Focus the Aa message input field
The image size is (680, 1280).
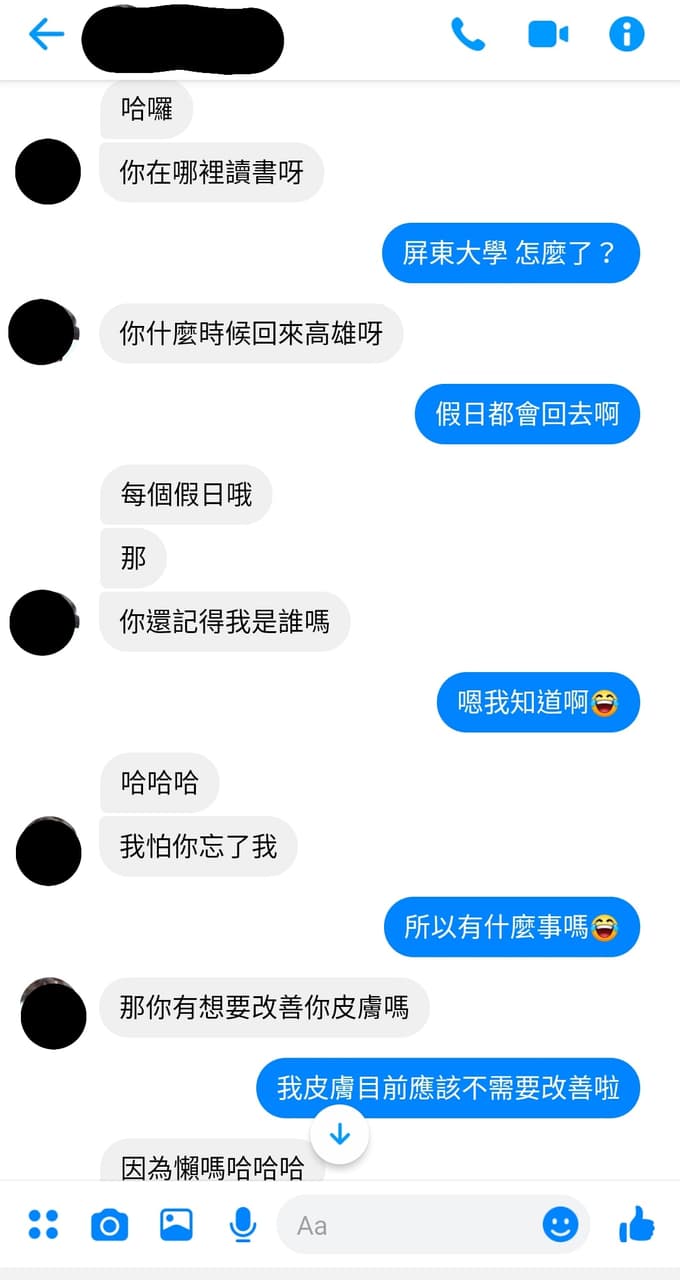pos(410,1225)
